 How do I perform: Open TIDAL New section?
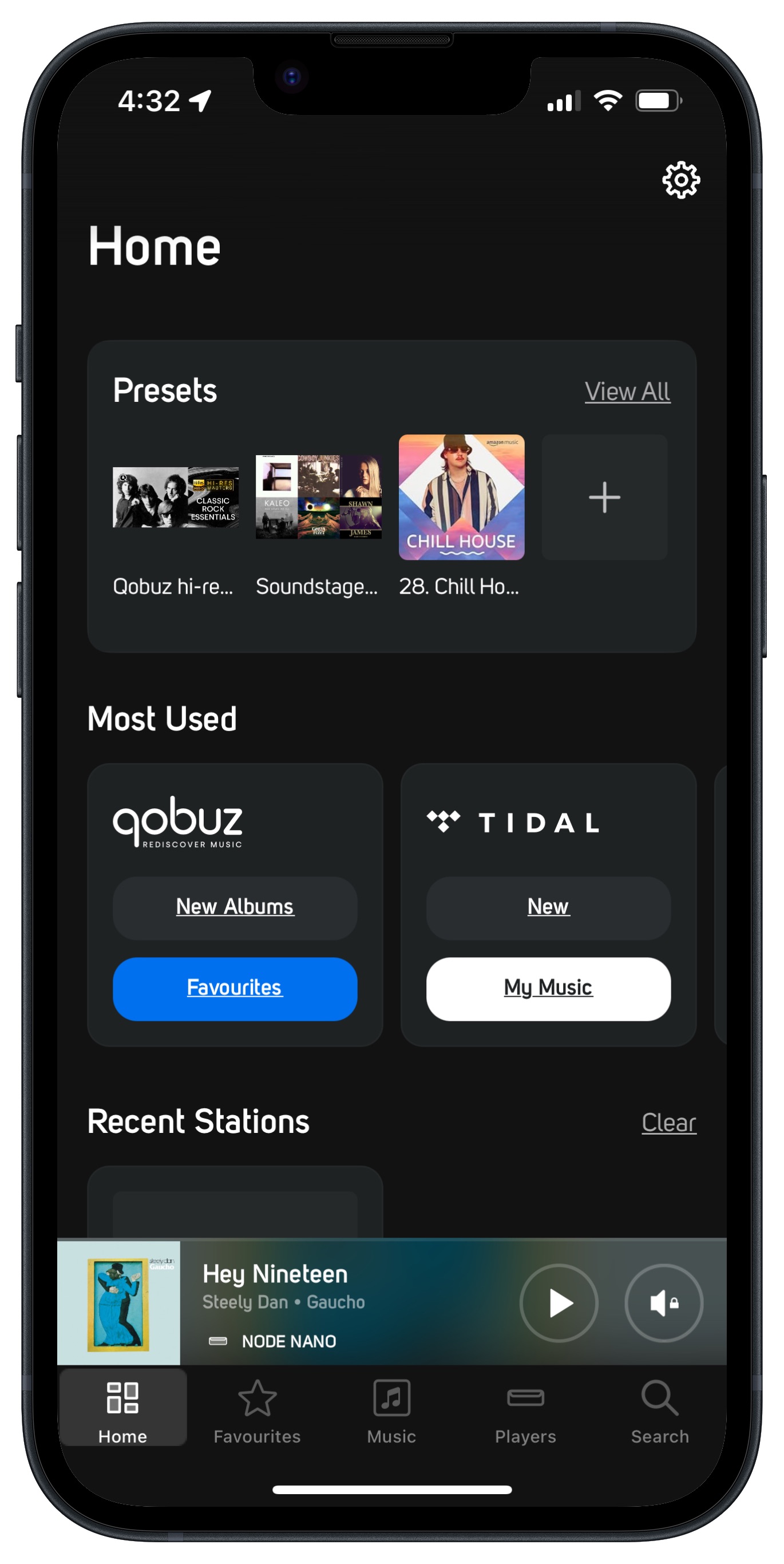pyautogui.click(x=548, y=908)
